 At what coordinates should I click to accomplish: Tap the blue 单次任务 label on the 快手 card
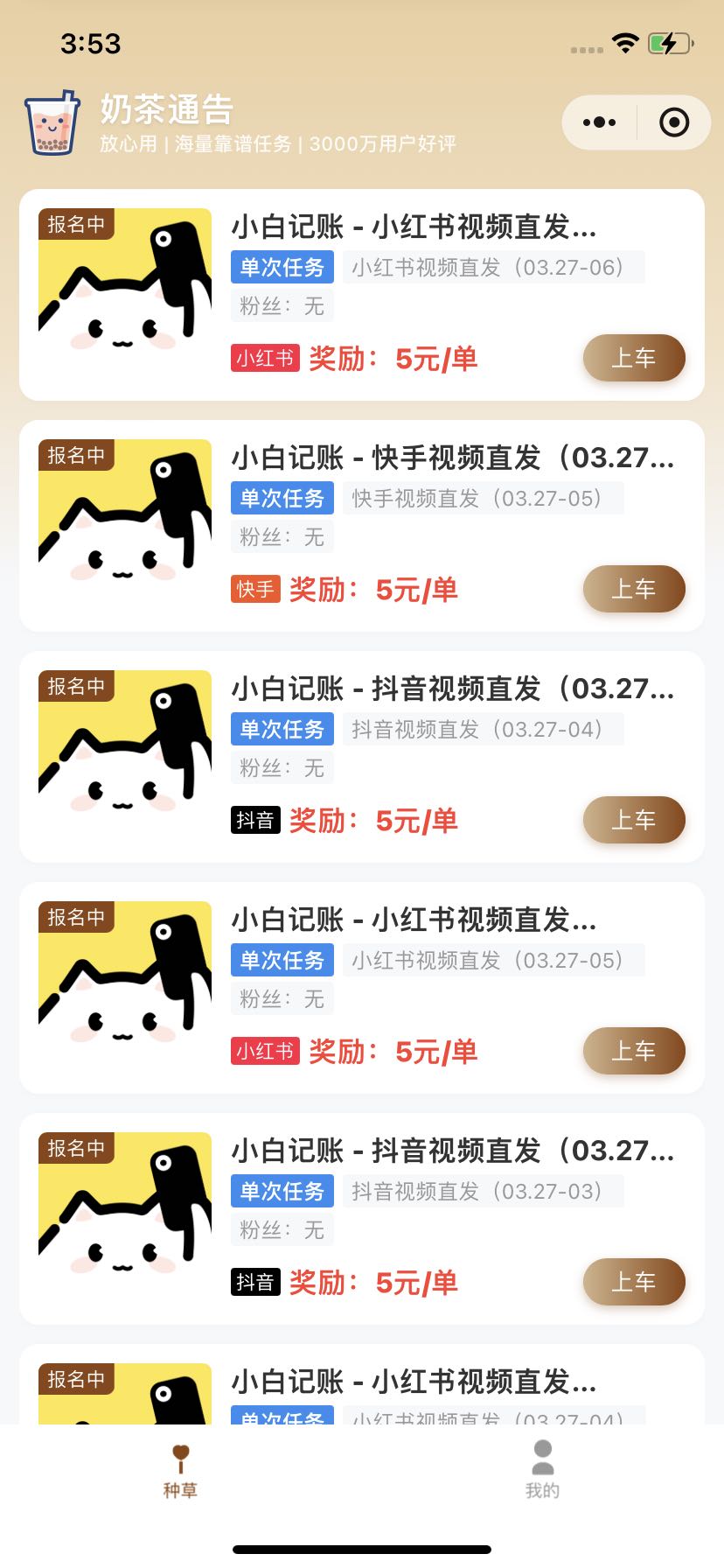[282, 498]
